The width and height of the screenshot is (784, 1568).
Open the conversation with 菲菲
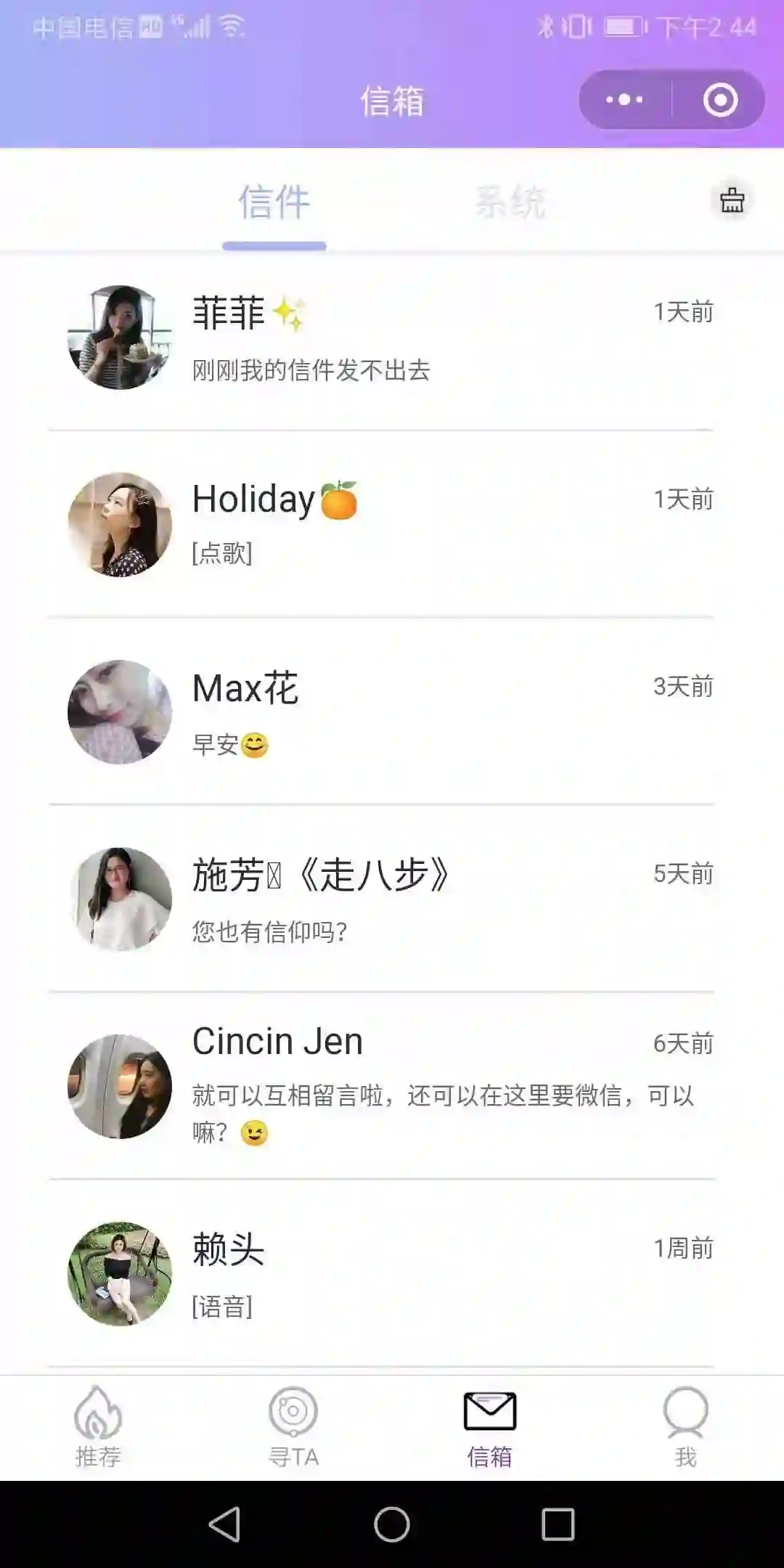click(392, 338)
